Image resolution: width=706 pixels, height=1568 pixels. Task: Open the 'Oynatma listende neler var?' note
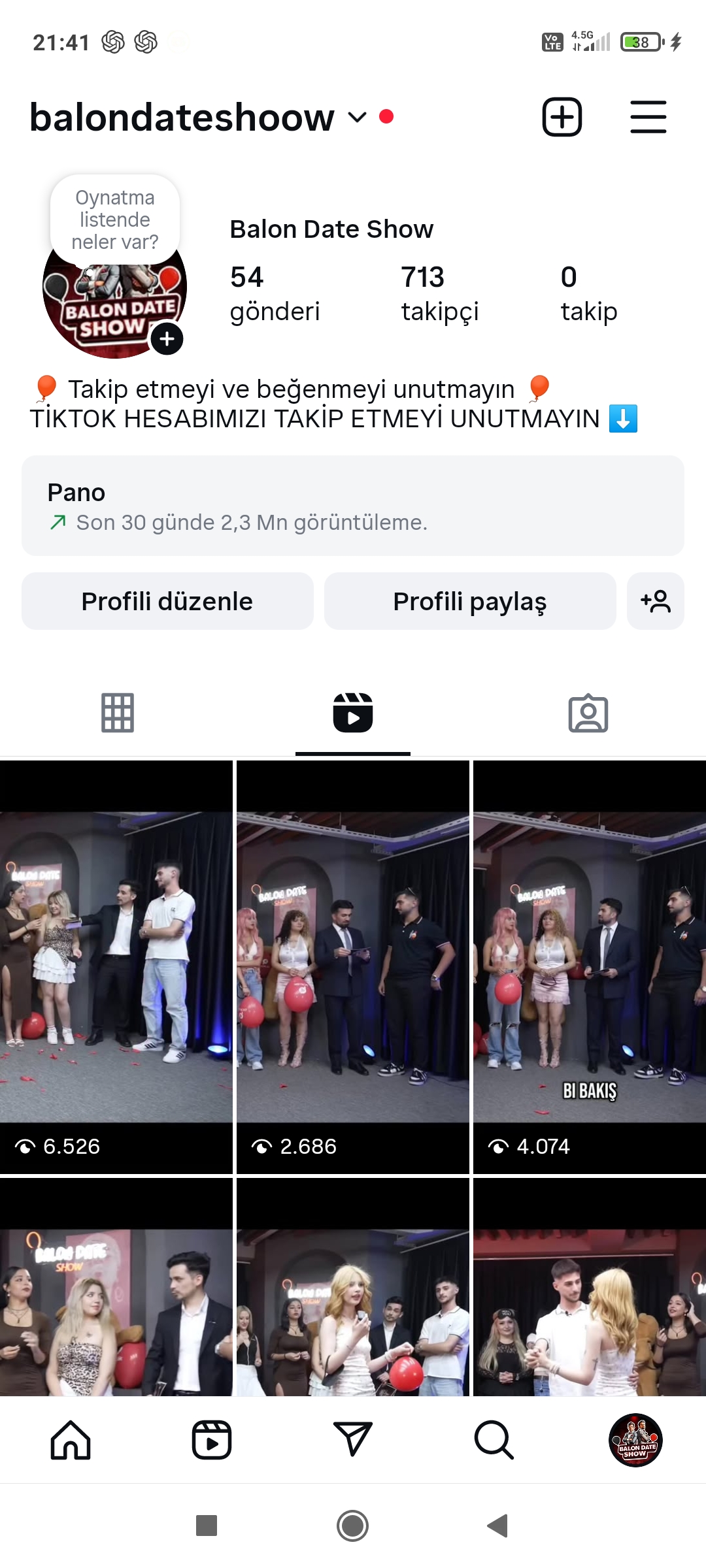[115, 220]
